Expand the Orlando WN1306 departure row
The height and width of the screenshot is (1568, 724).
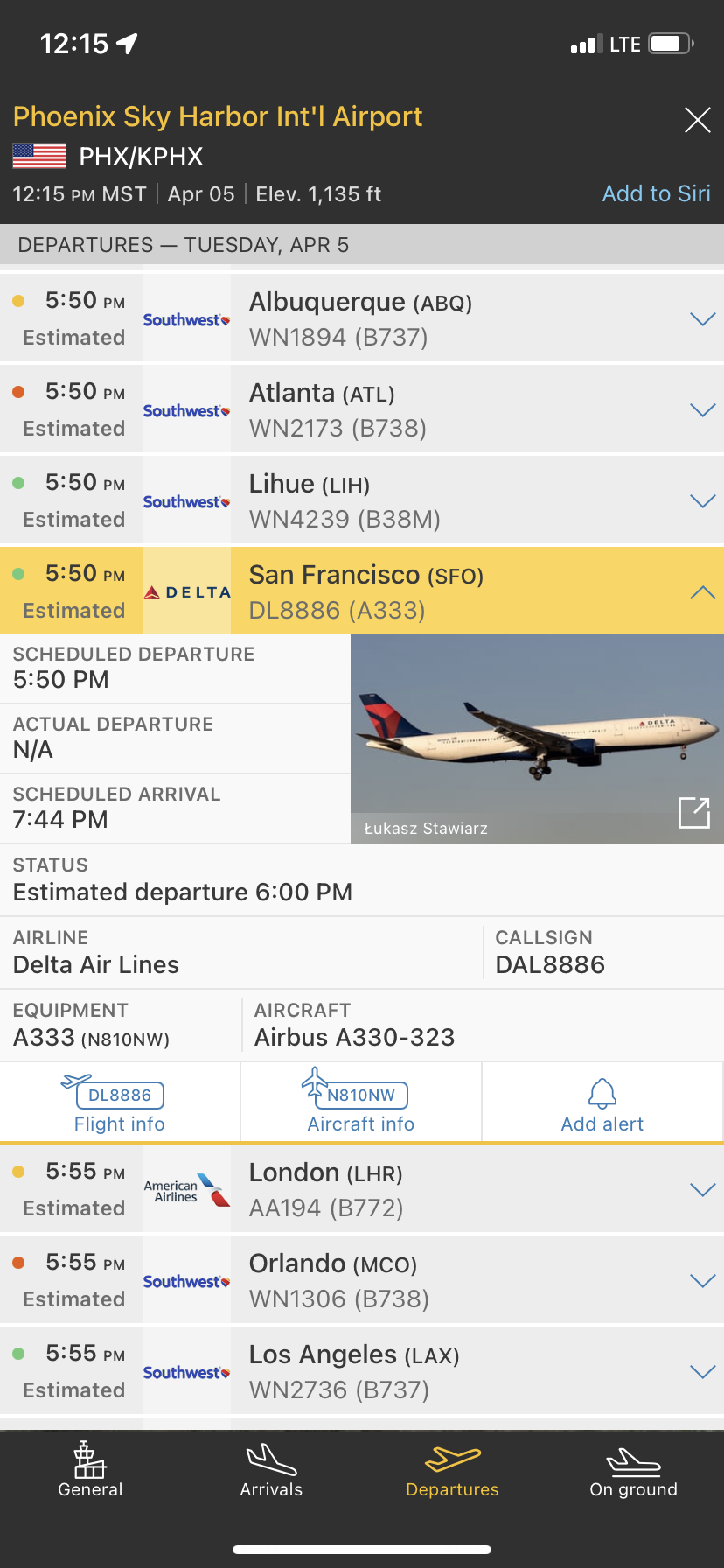point(702,1281)
